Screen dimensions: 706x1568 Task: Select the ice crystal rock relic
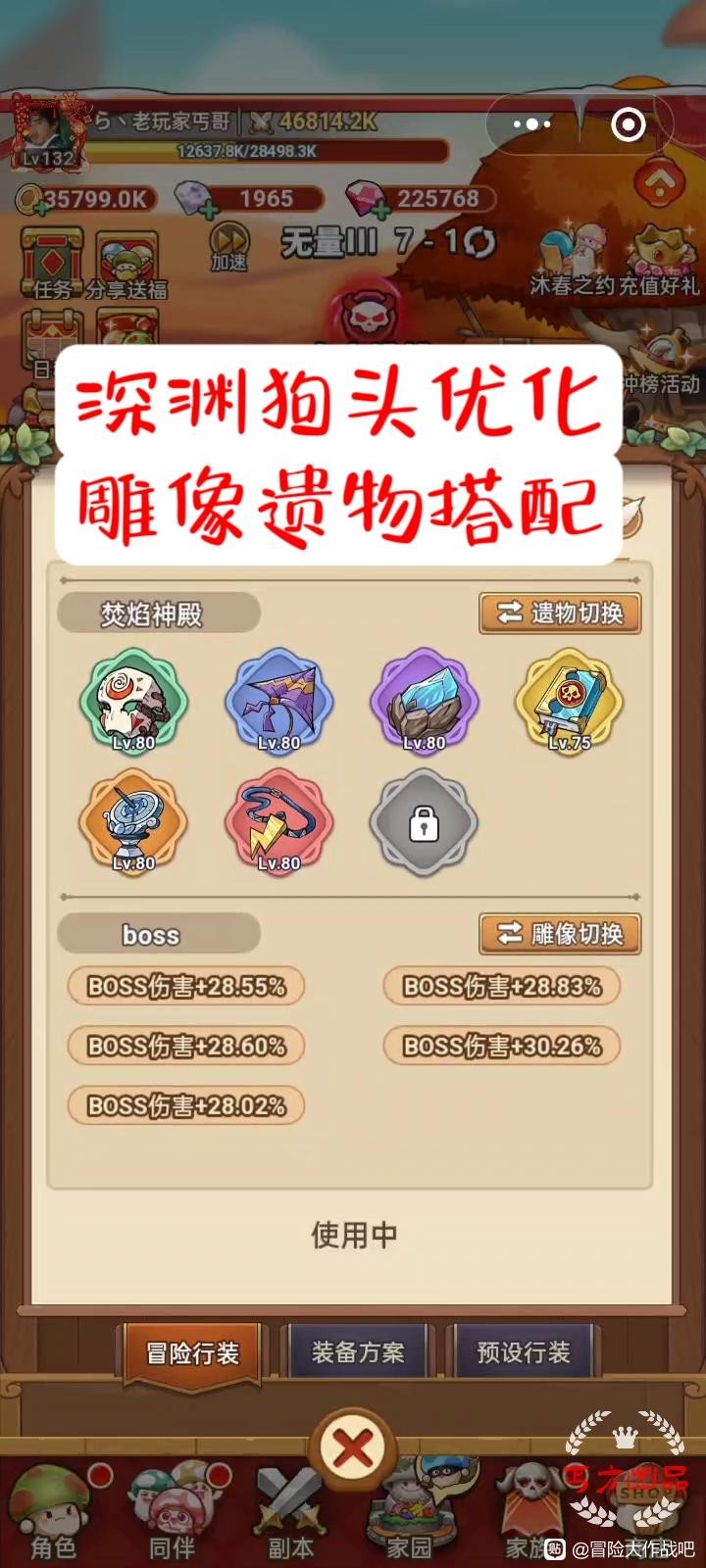[x=424, y=702]
